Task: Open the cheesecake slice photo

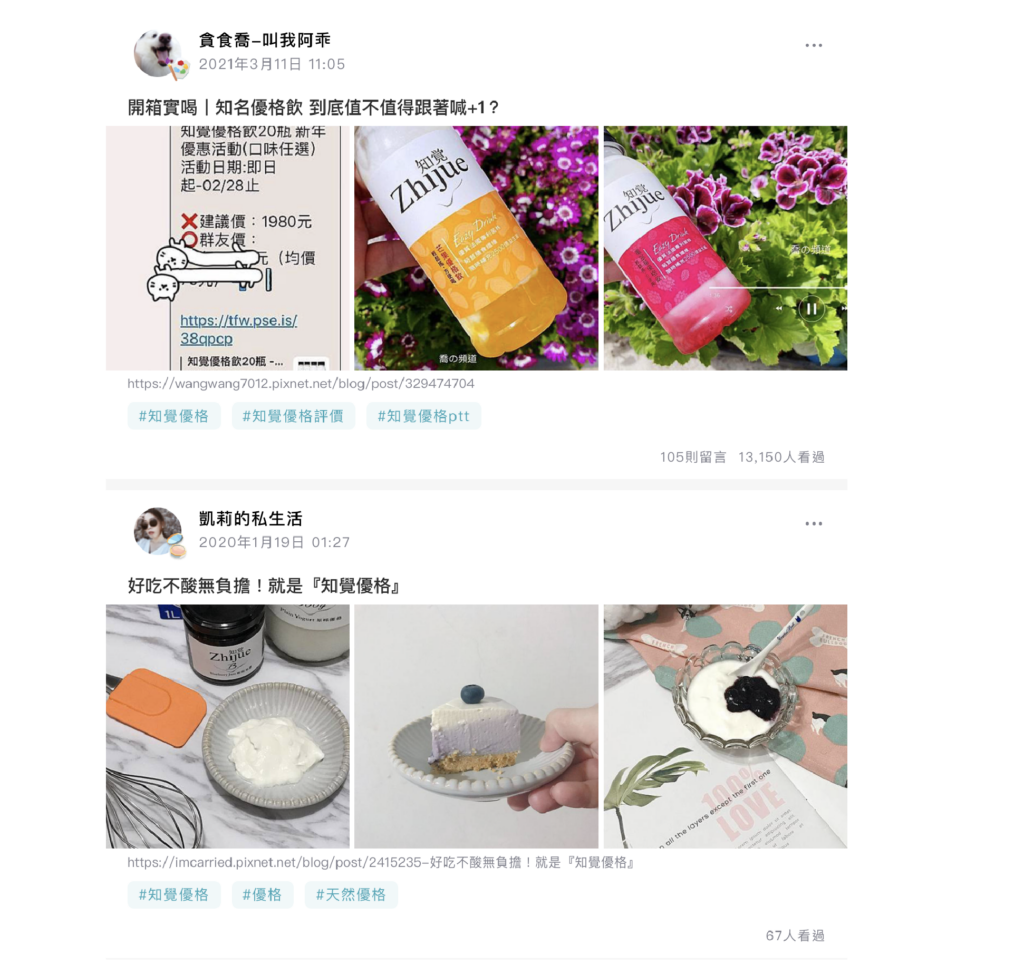Action: click(x=476, y=726)
